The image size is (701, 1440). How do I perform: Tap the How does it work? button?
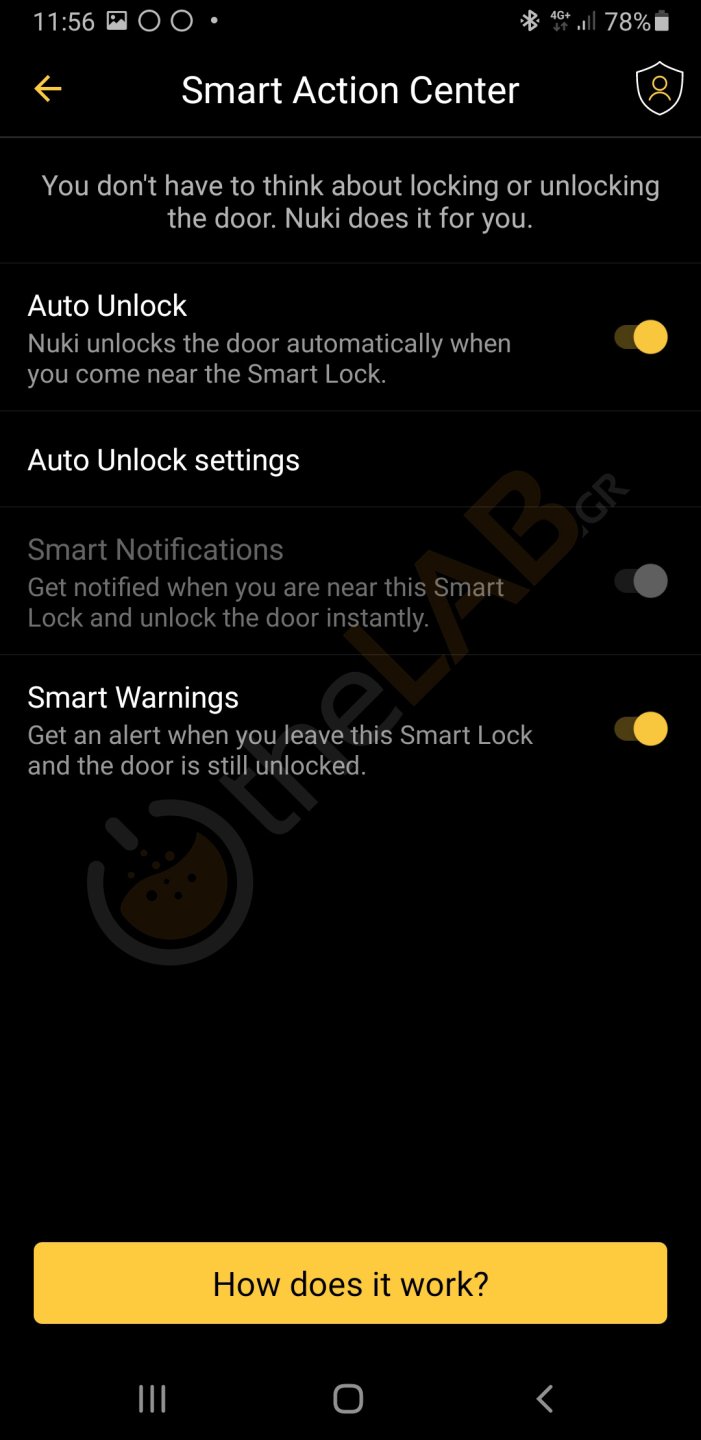point(350,1283)
